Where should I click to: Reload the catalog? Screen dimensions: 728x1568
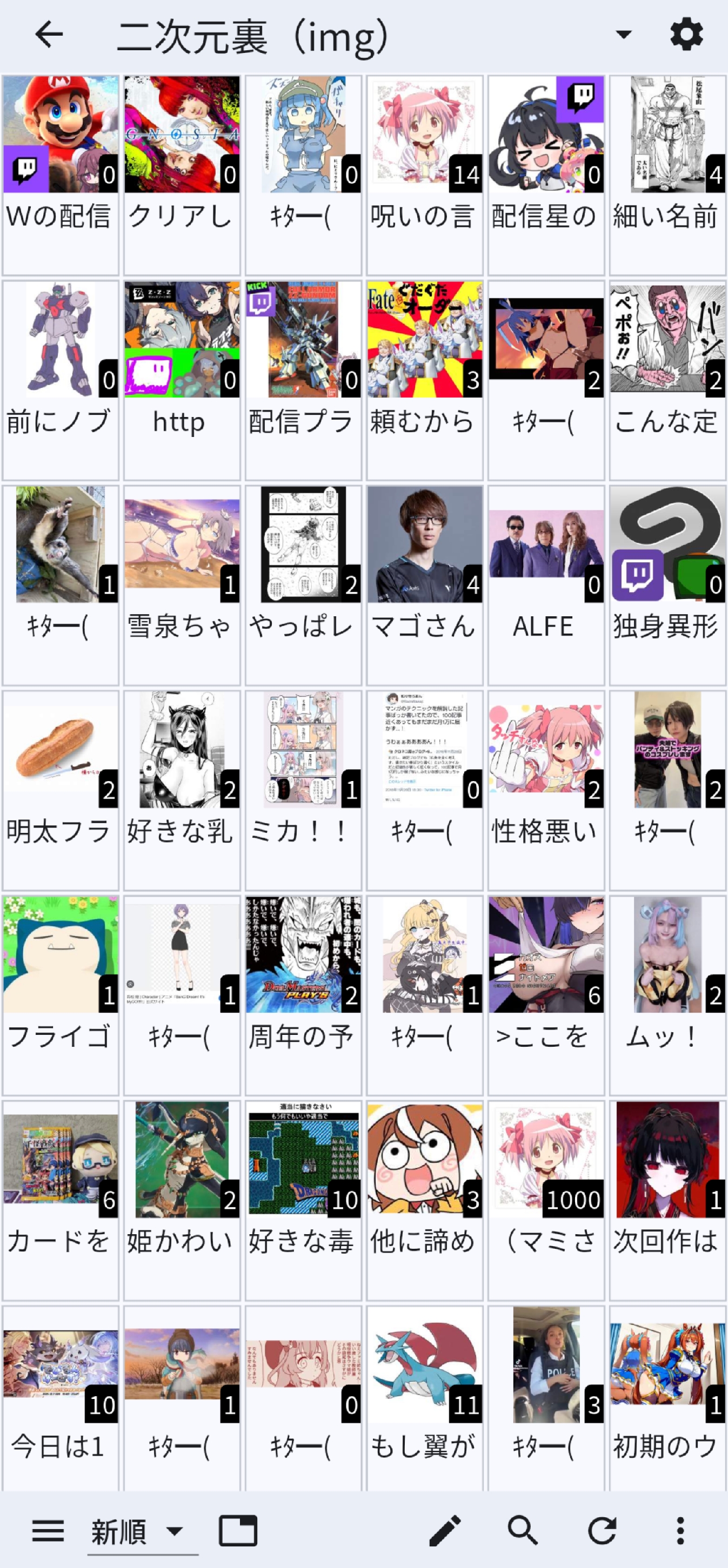[602, 1530]
